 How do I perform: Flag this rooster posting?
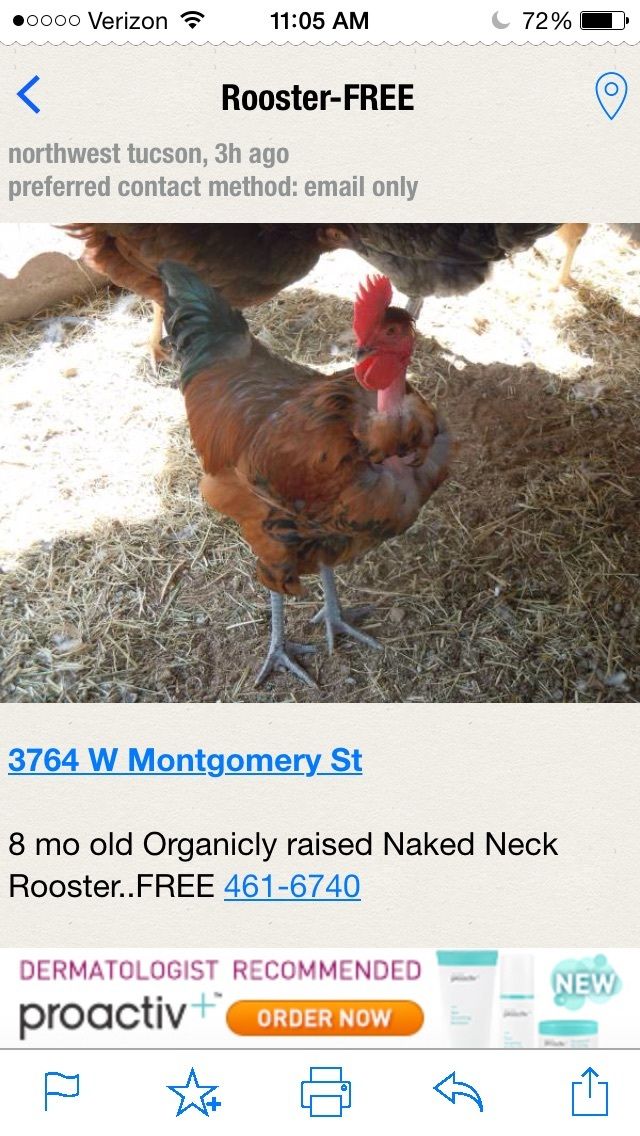(x=62, y=1091)
